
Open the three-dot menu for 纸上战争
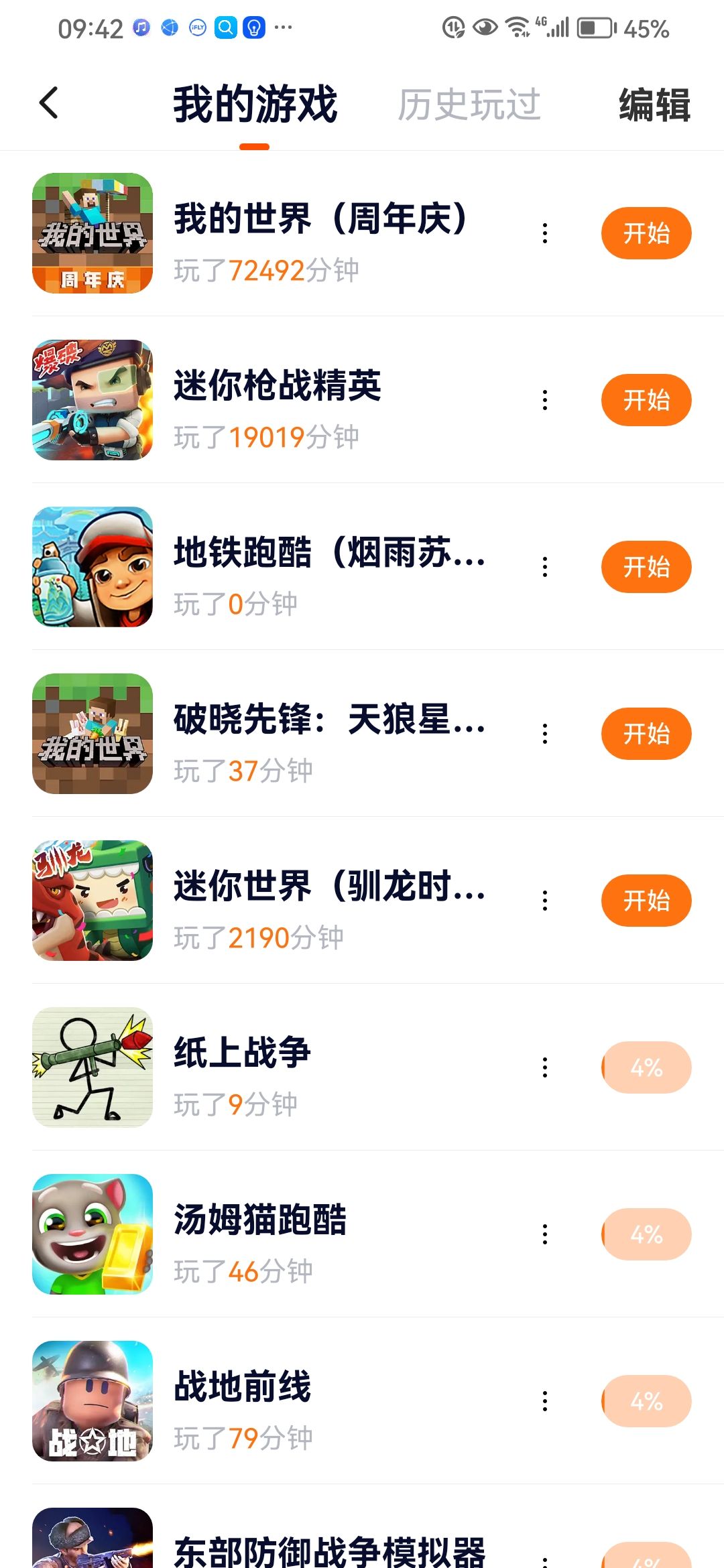(545, 1067)
